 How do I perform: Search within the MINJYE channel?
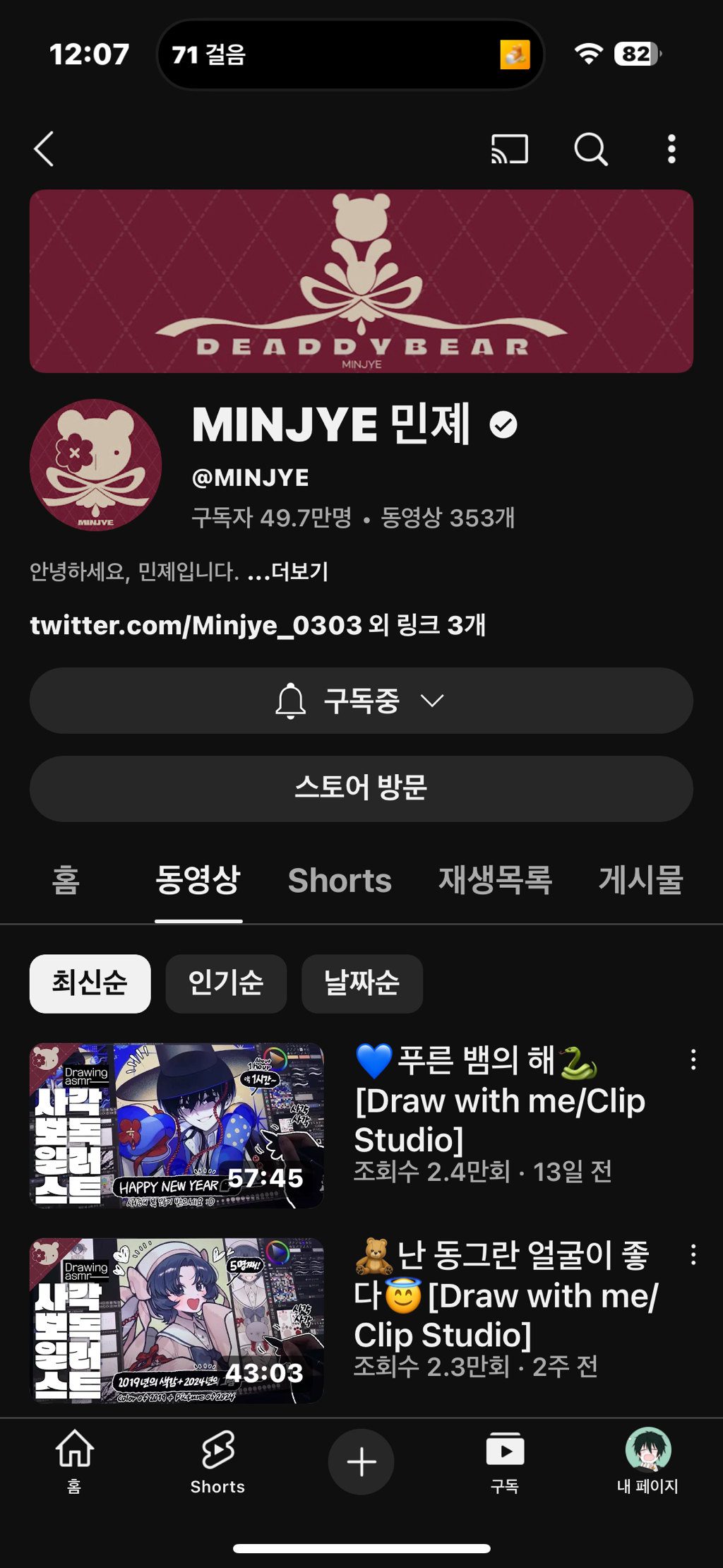pos(590,149)
